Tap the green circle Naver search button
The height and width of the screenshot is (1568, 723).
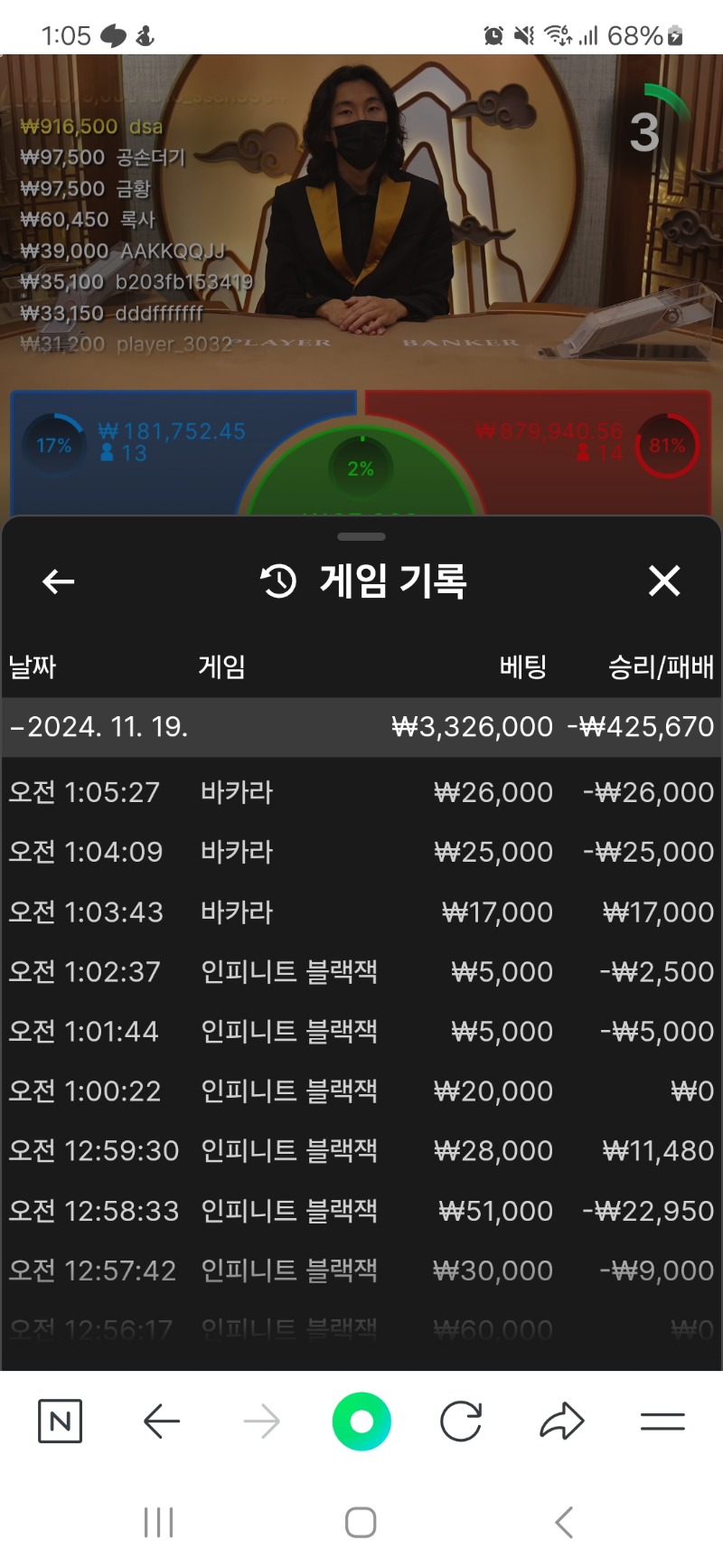click(361, 1422)
